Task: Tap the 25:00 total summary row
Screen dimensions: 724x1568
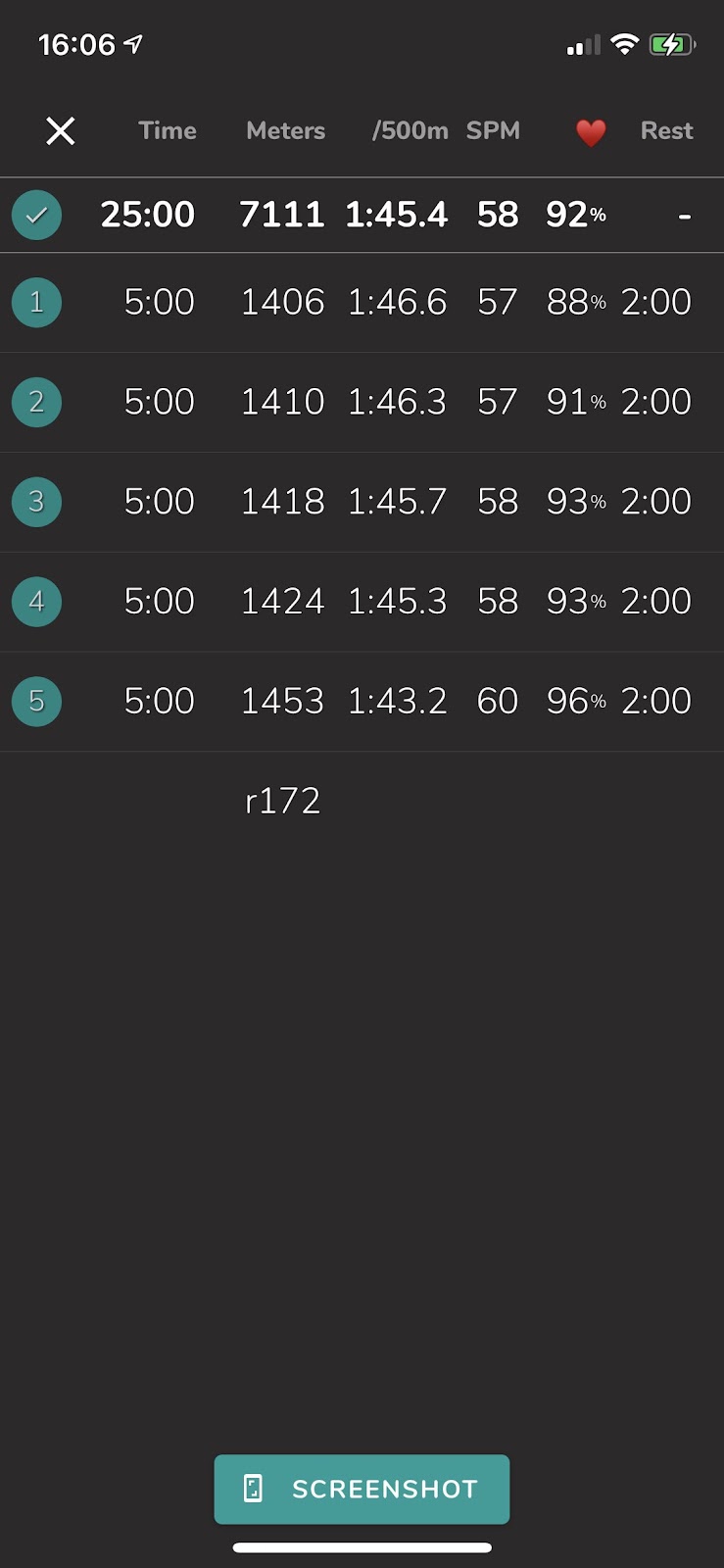Action: 362,215
